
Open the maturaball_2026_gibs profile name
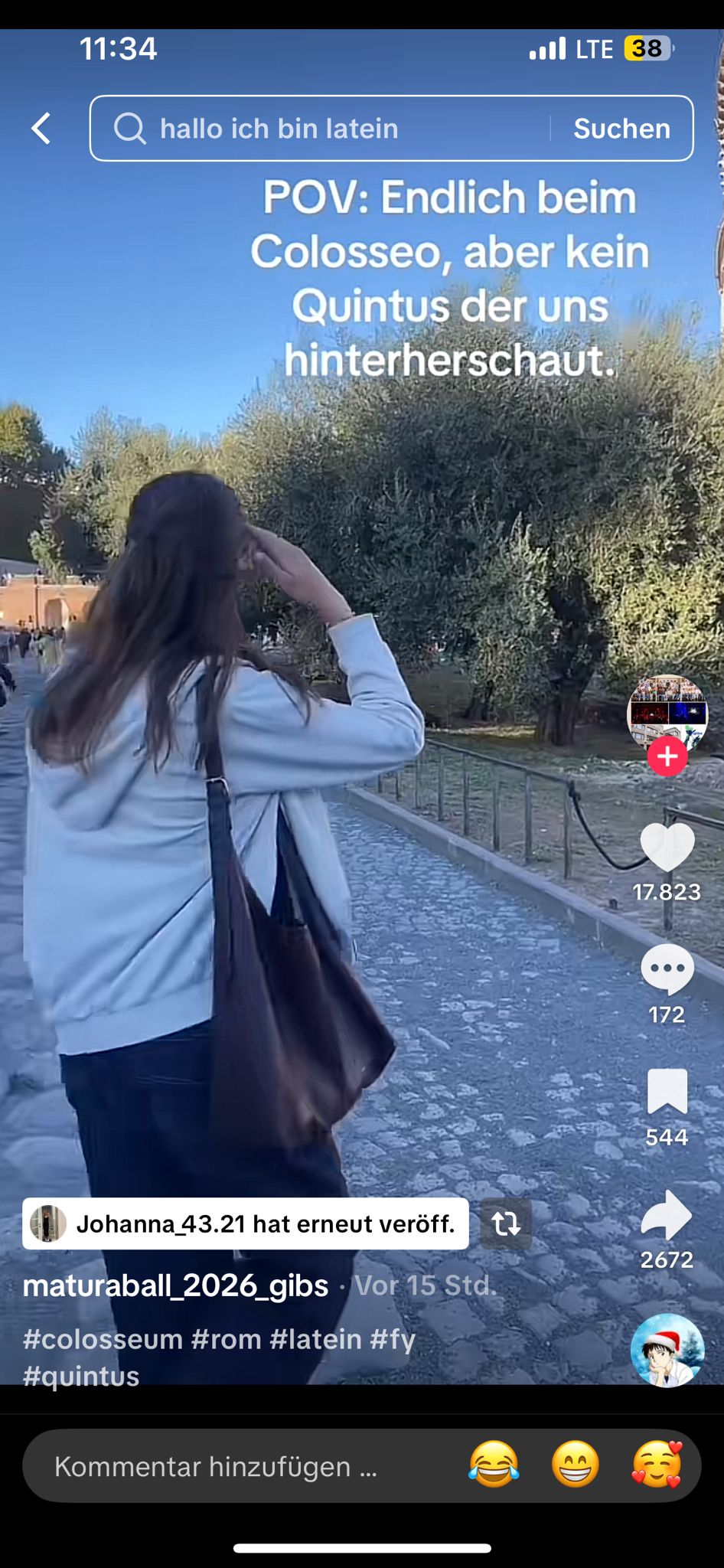(x=176, y=1285)
